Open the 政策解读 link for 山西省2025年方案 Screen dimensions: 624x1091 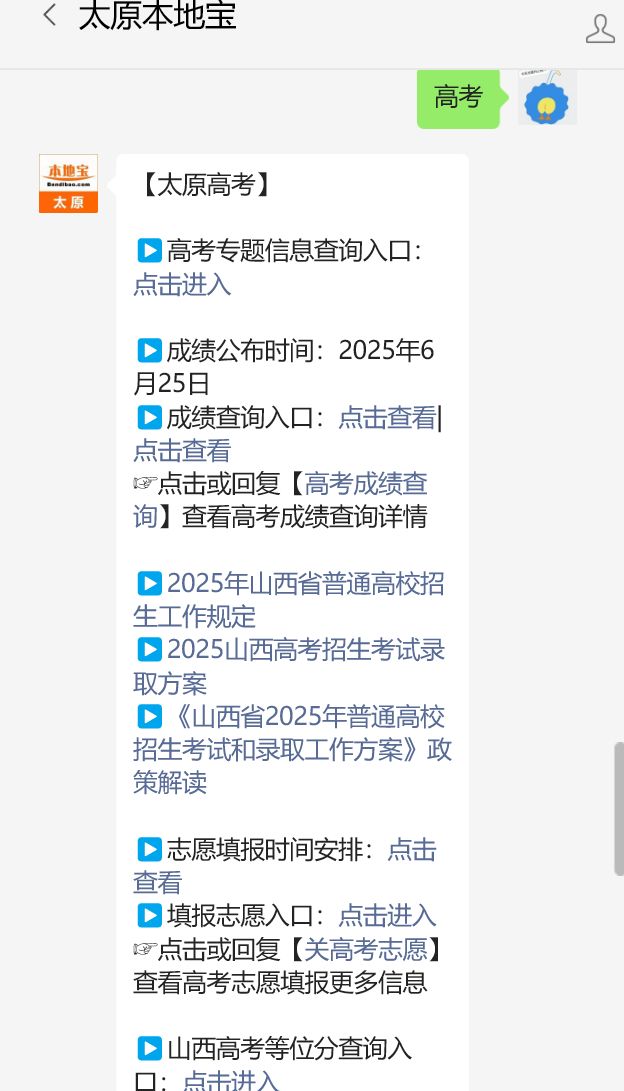tap(292, 750)
